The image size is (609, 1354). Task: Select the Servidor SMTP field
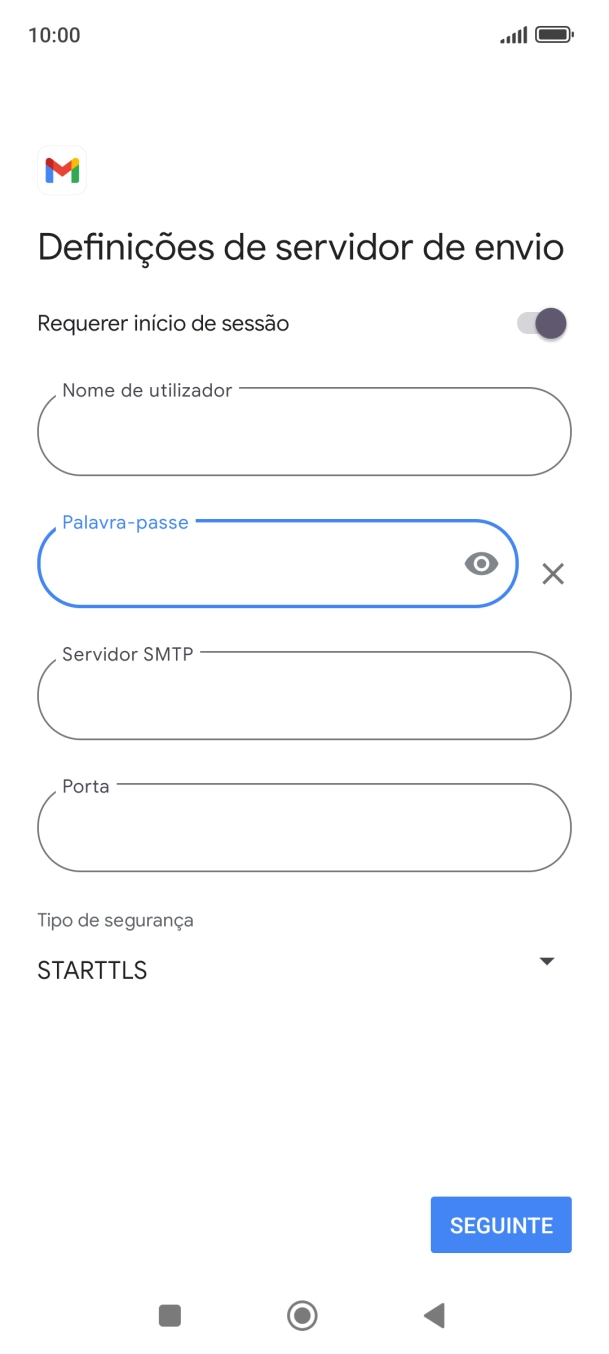pyautogui.click(x=304, y=696)
